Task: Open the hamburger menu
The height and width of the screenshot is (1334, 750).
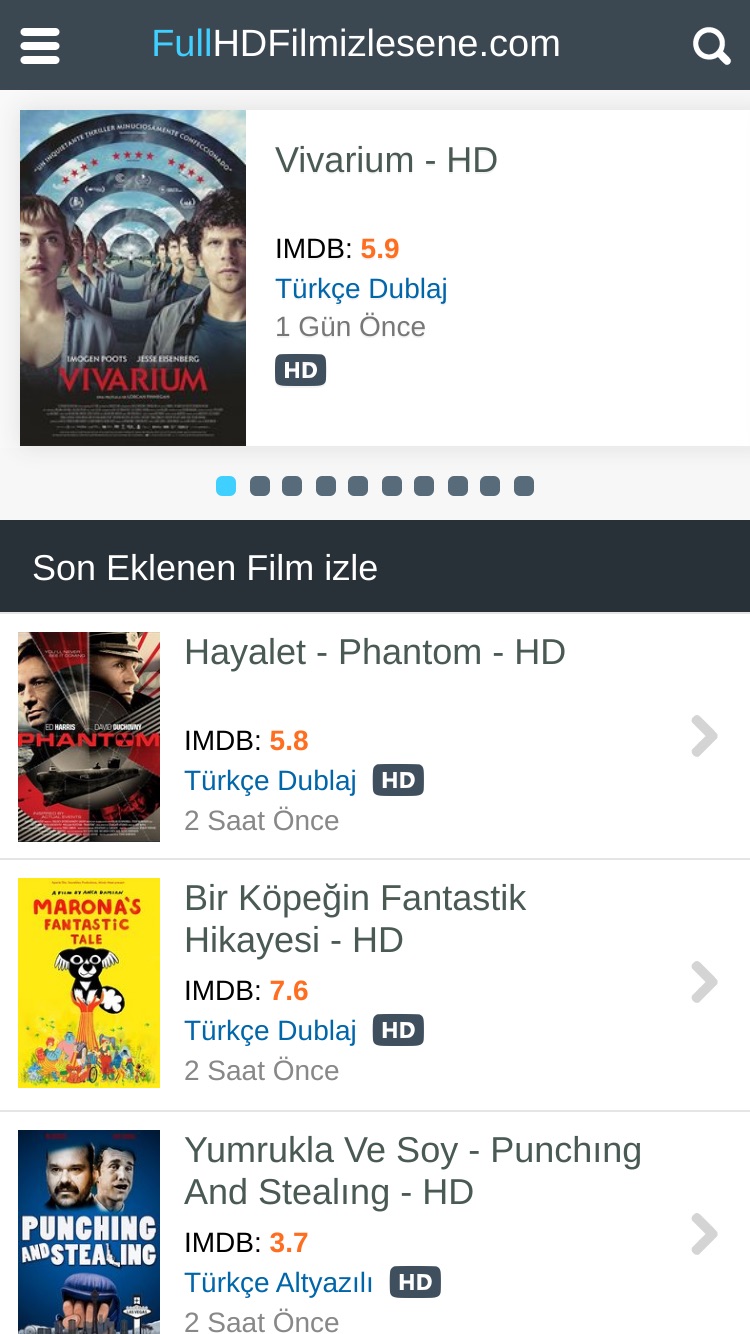Action: pos(40,45)
